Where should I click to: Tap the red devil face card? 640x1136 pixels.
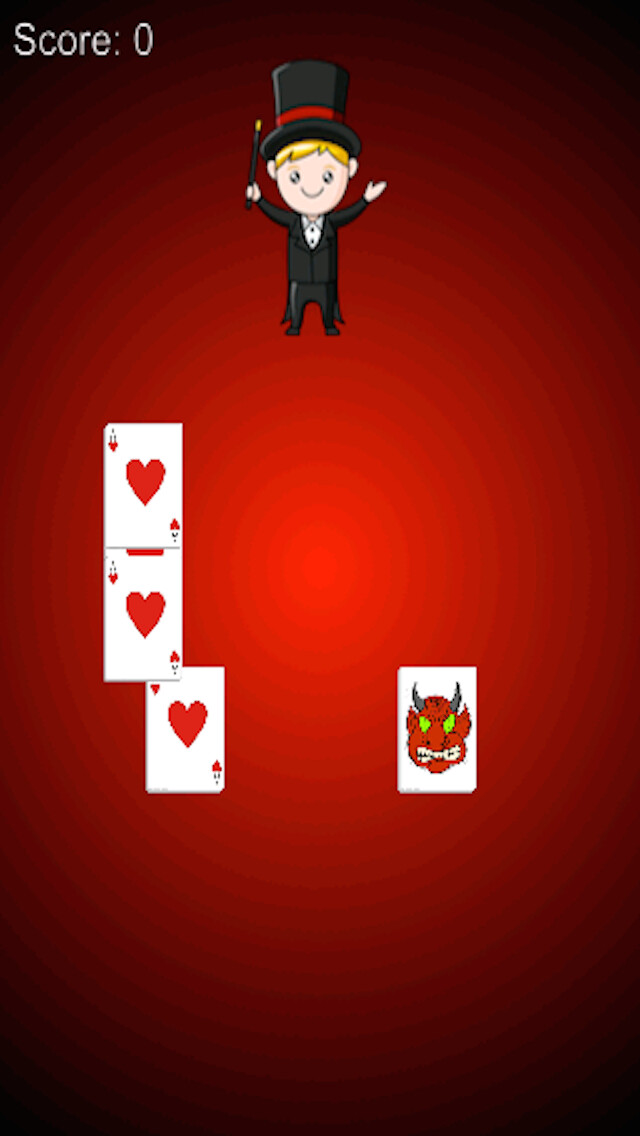coord(437,729)
